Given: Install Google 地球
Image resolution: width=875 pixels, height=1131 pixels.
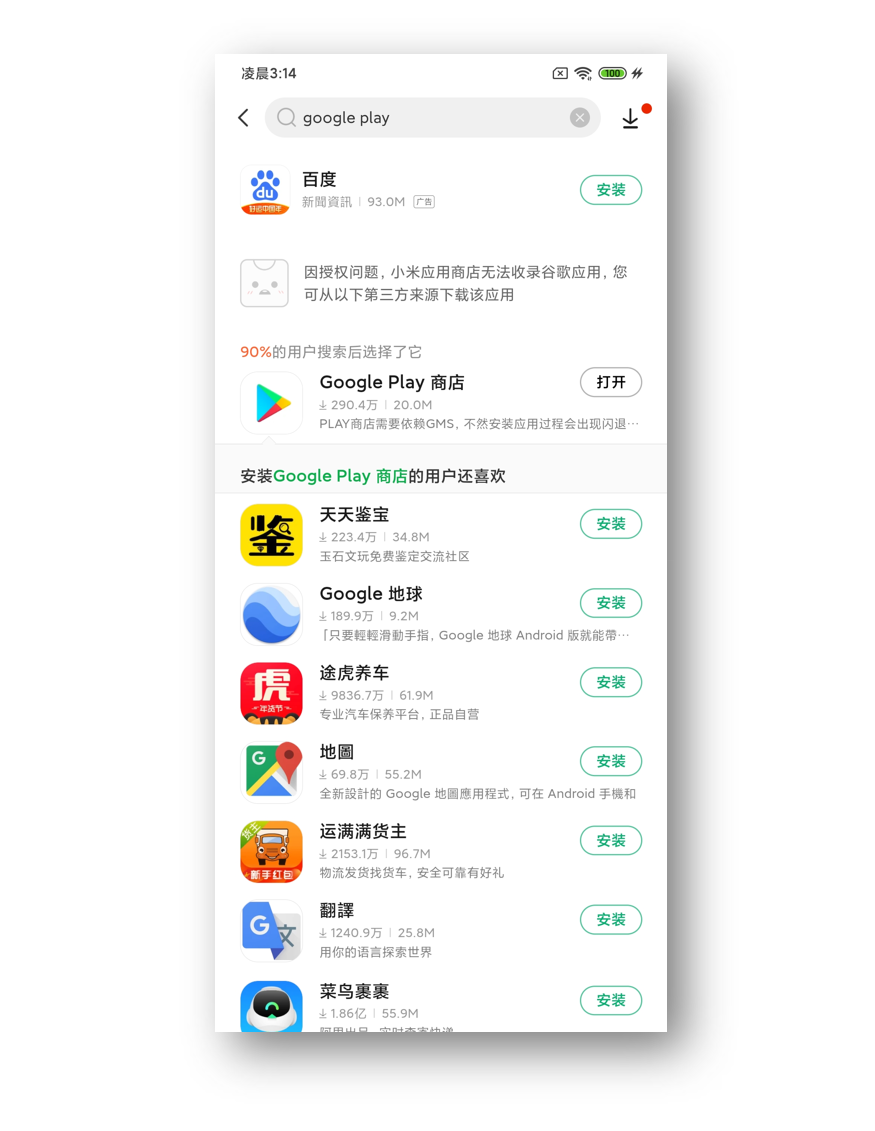Looking at the screenshot, I should pyautogui.click(x=610, y=603).
